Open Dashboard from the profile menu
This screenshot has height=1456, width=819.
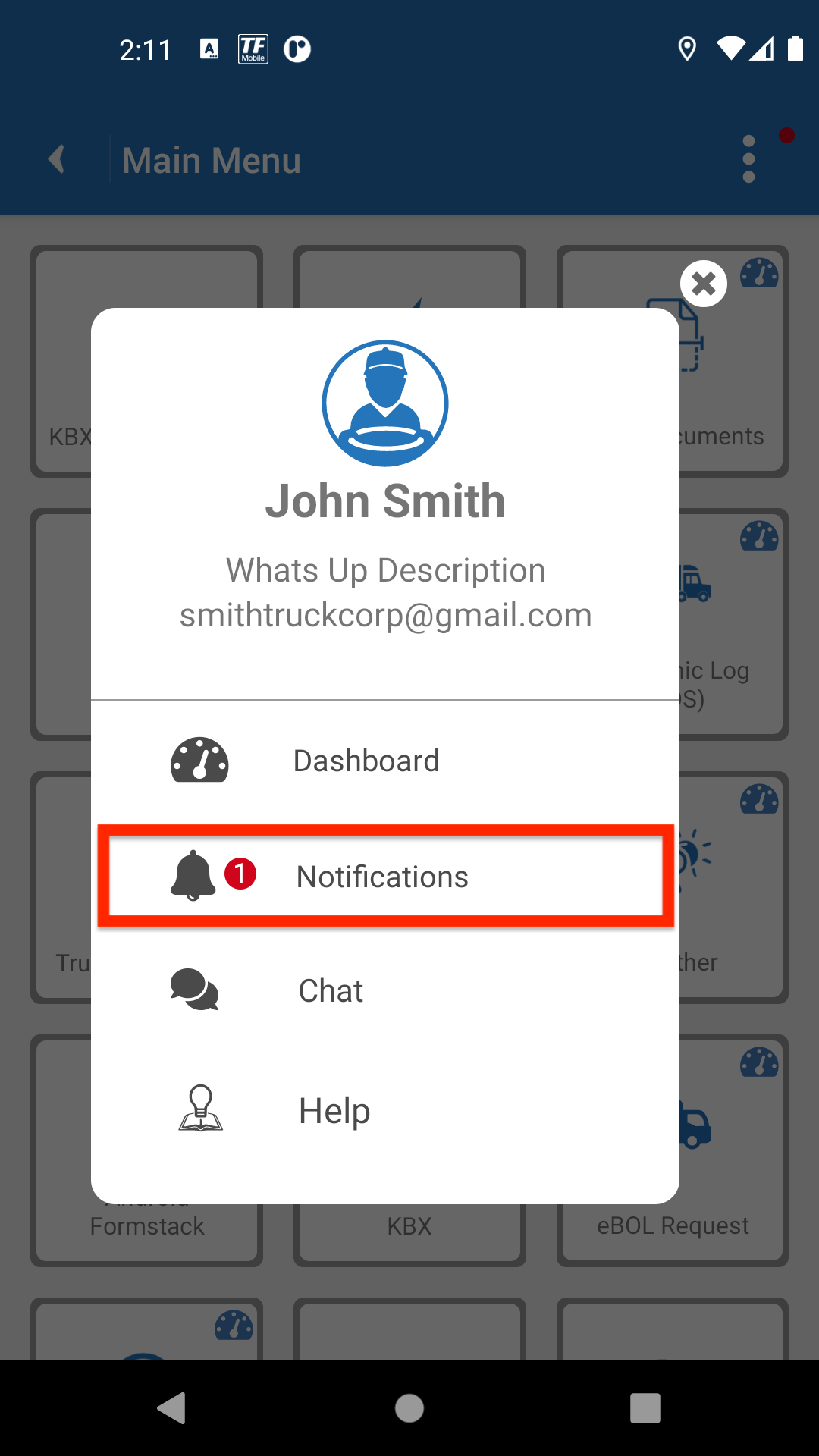click(x=385, y=761)
